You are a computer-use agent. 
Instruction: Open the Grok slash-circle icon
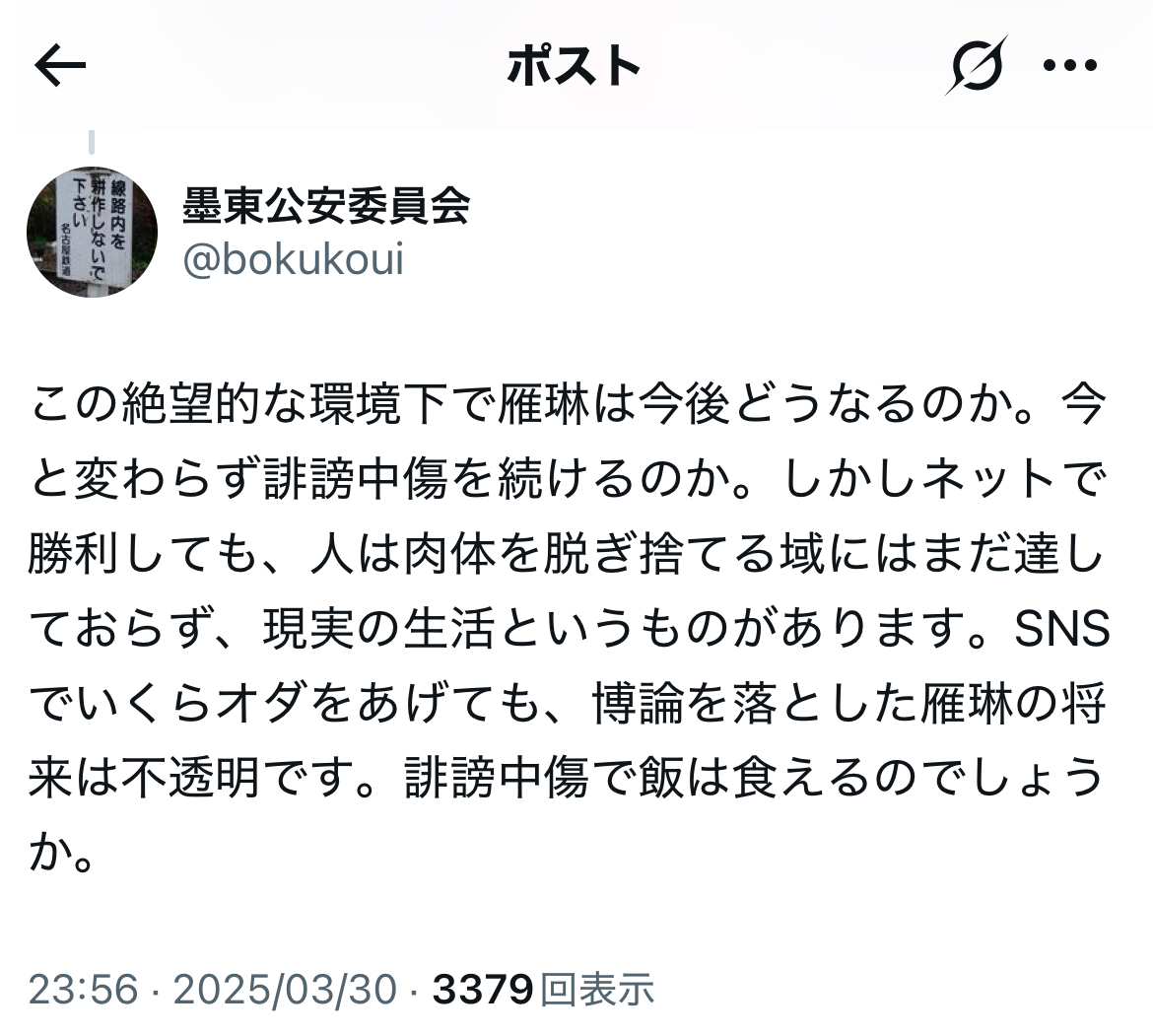977,66
